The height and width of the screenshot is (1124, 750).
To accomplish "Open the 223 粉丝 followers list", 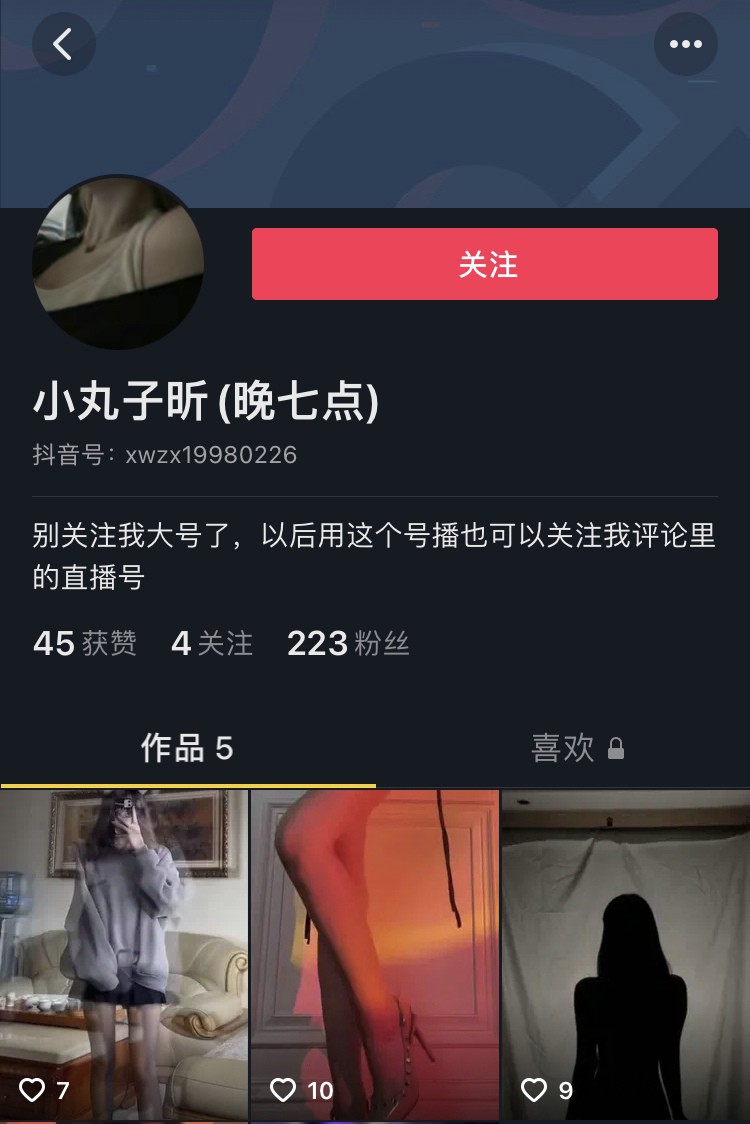I will pyautogui.click(x=348, y=643).
